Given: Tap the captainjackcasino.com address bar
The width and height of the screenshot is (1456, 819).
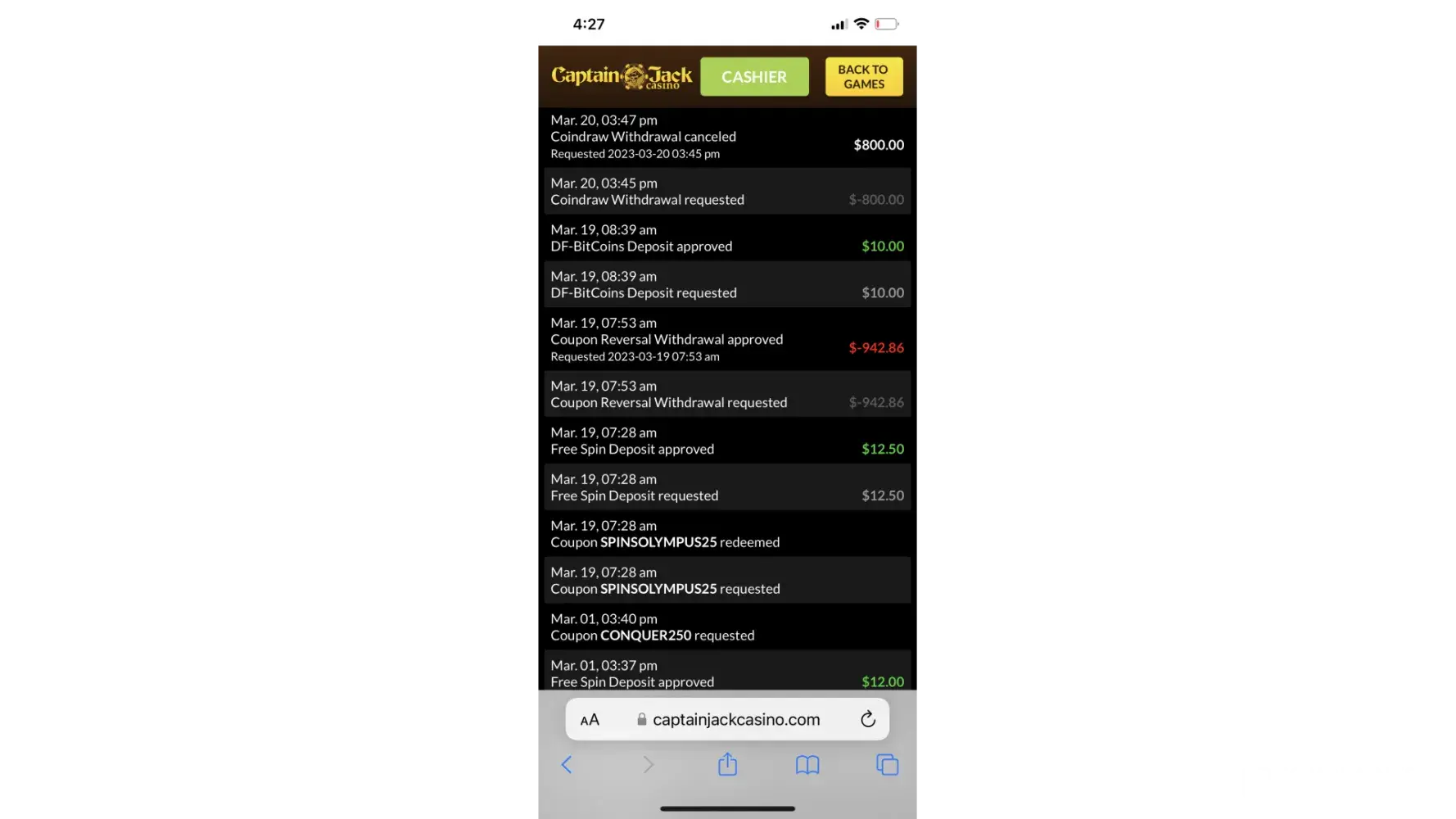Looking at the screenshot, I should click(735, 719).
